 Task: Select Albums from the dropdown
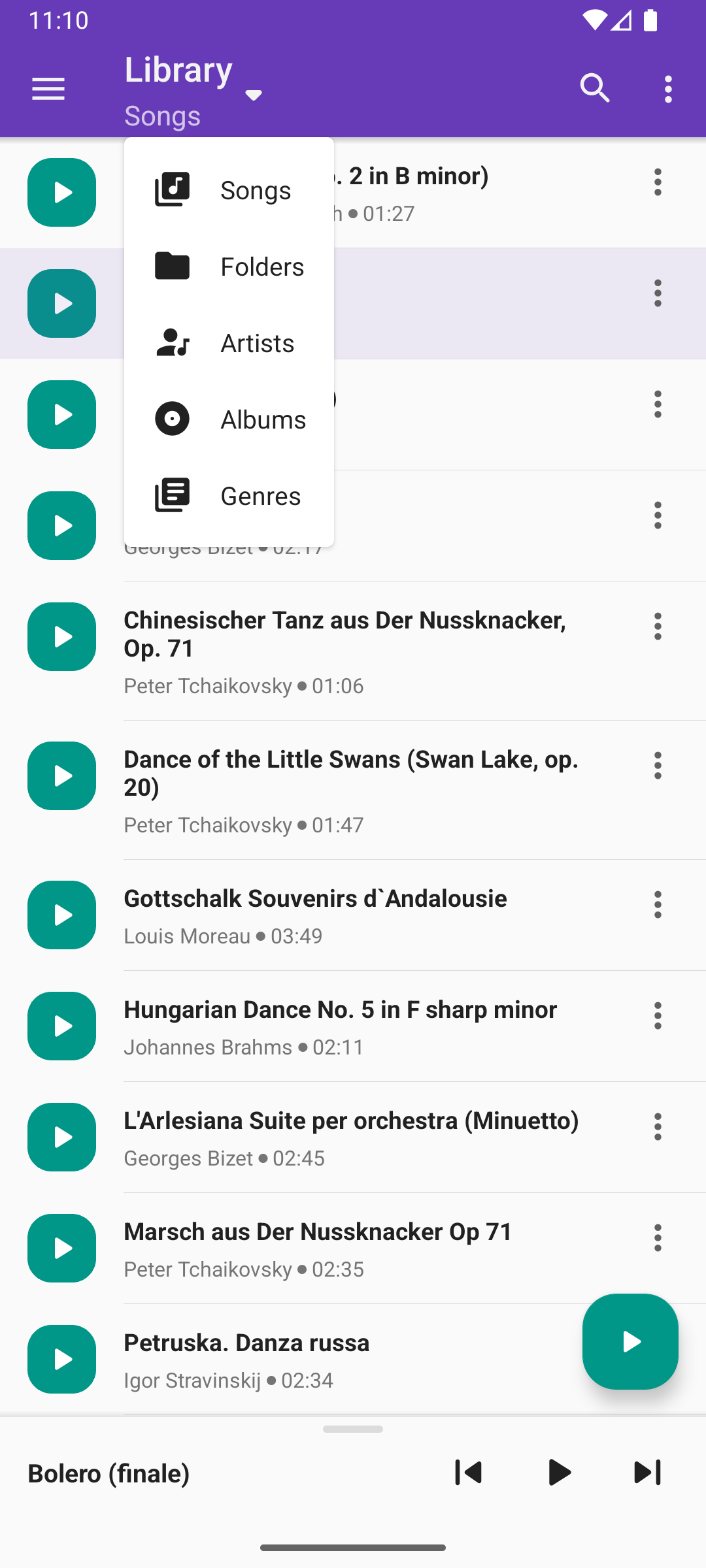pyautogui.click(x=229, y=419)
